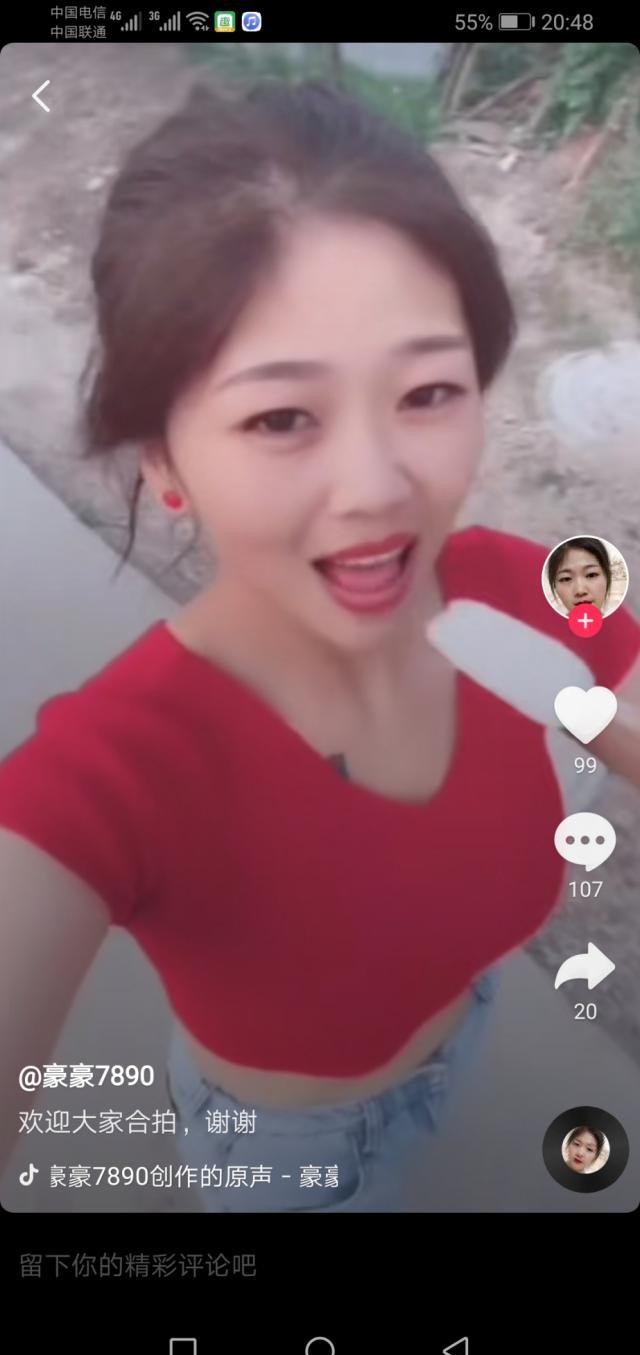Tap the system back triangle
Image resolution: width=640 pixels, height=1355 pixels.
pos(456,1345)
